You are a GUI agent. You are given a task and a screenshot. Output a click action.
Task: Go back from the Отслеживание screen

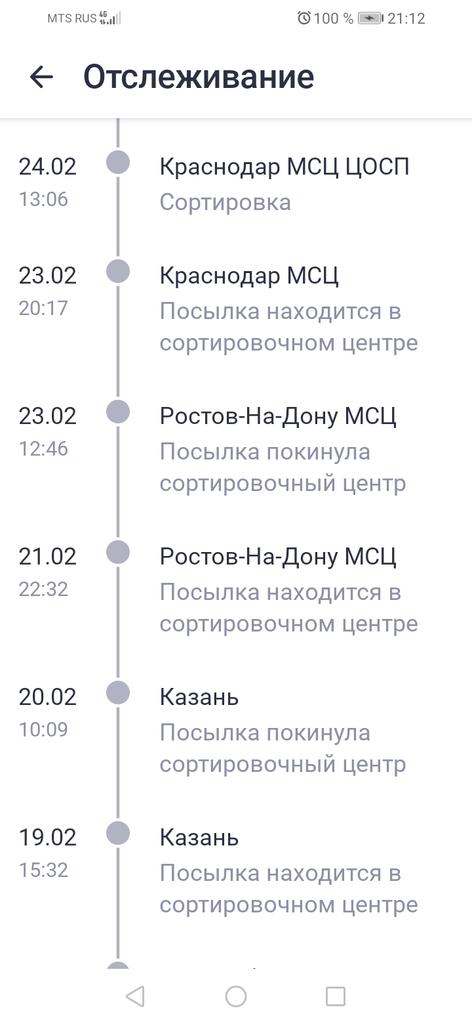(41, 77)
